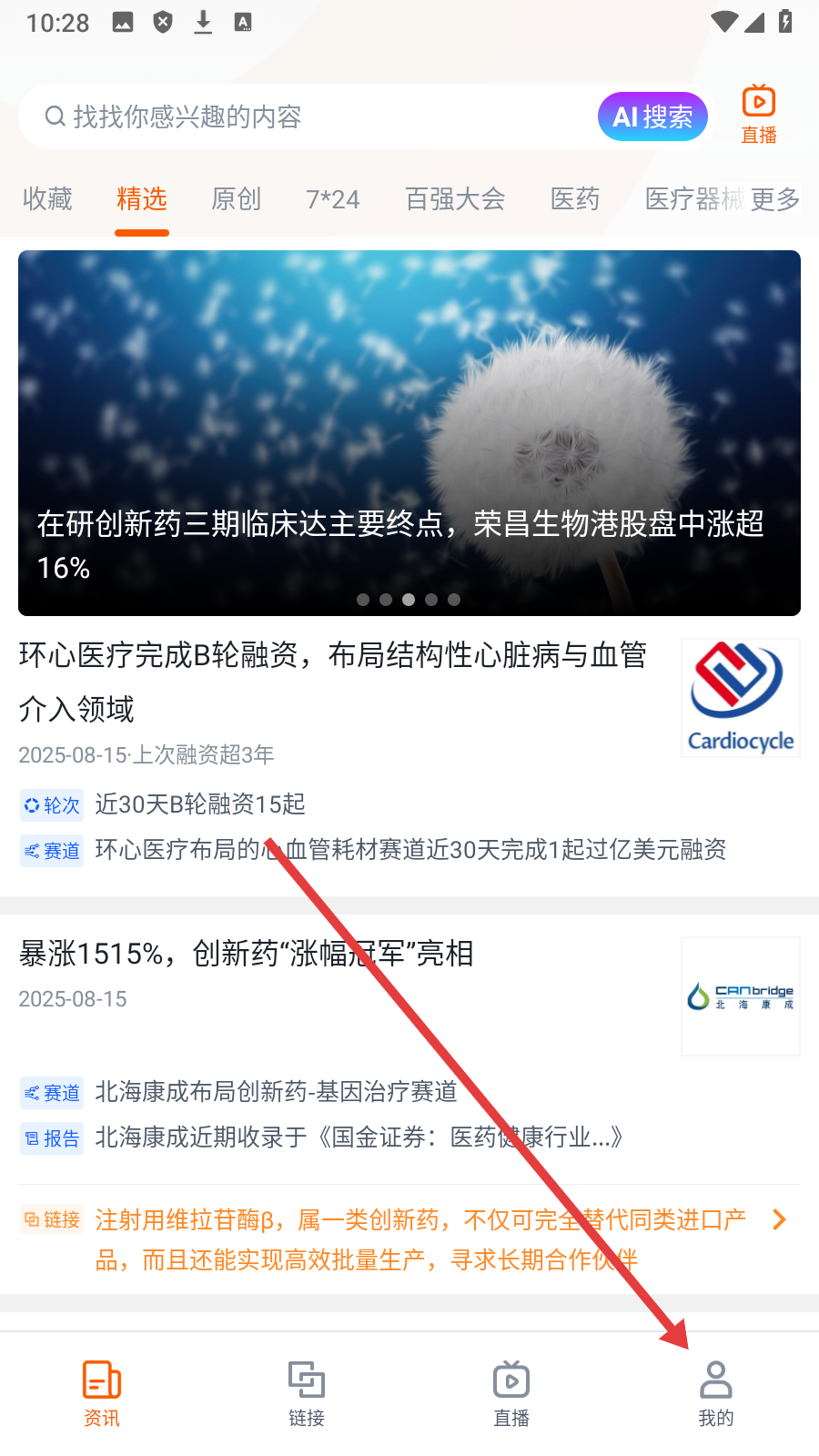Select the 医药 tab
The width and height of the screenshot is (819, 1456).
point(575,198)
